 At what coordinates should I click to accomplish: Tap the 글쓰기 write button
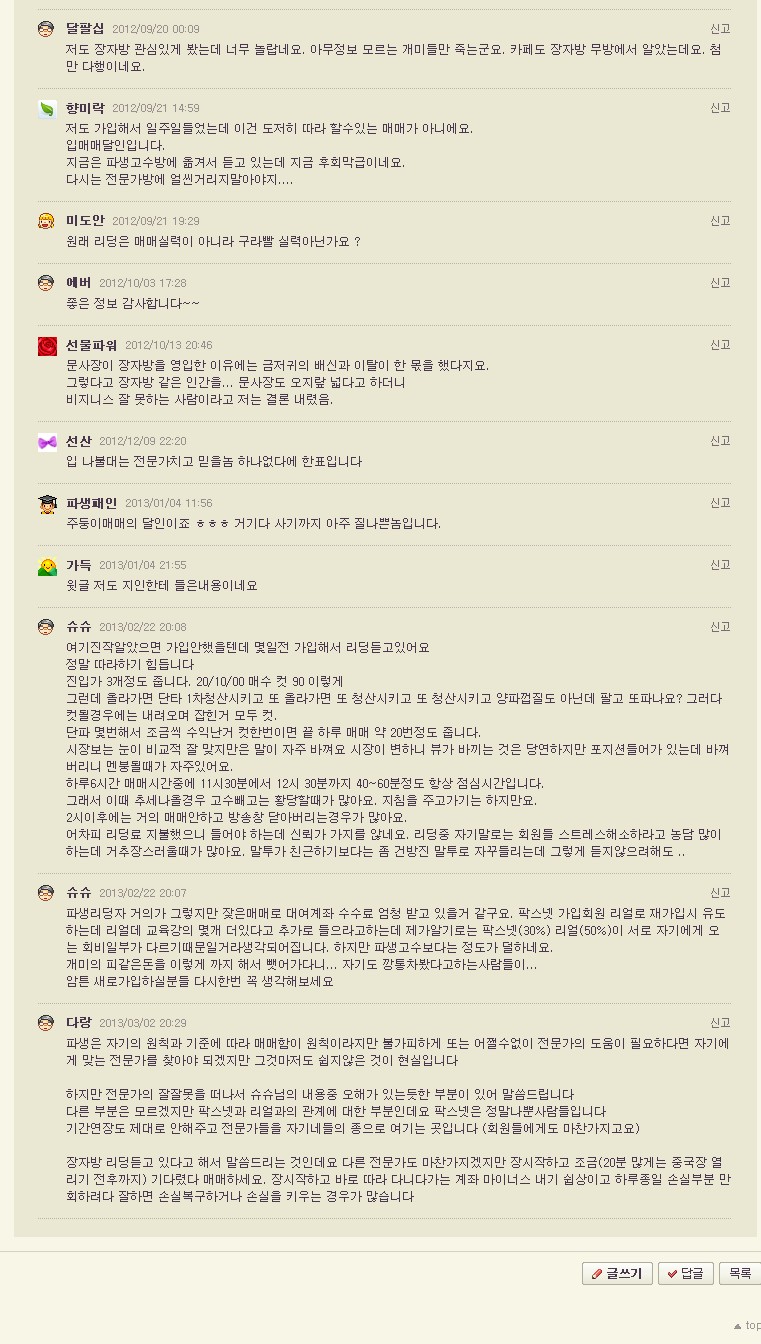(617, 1273)
